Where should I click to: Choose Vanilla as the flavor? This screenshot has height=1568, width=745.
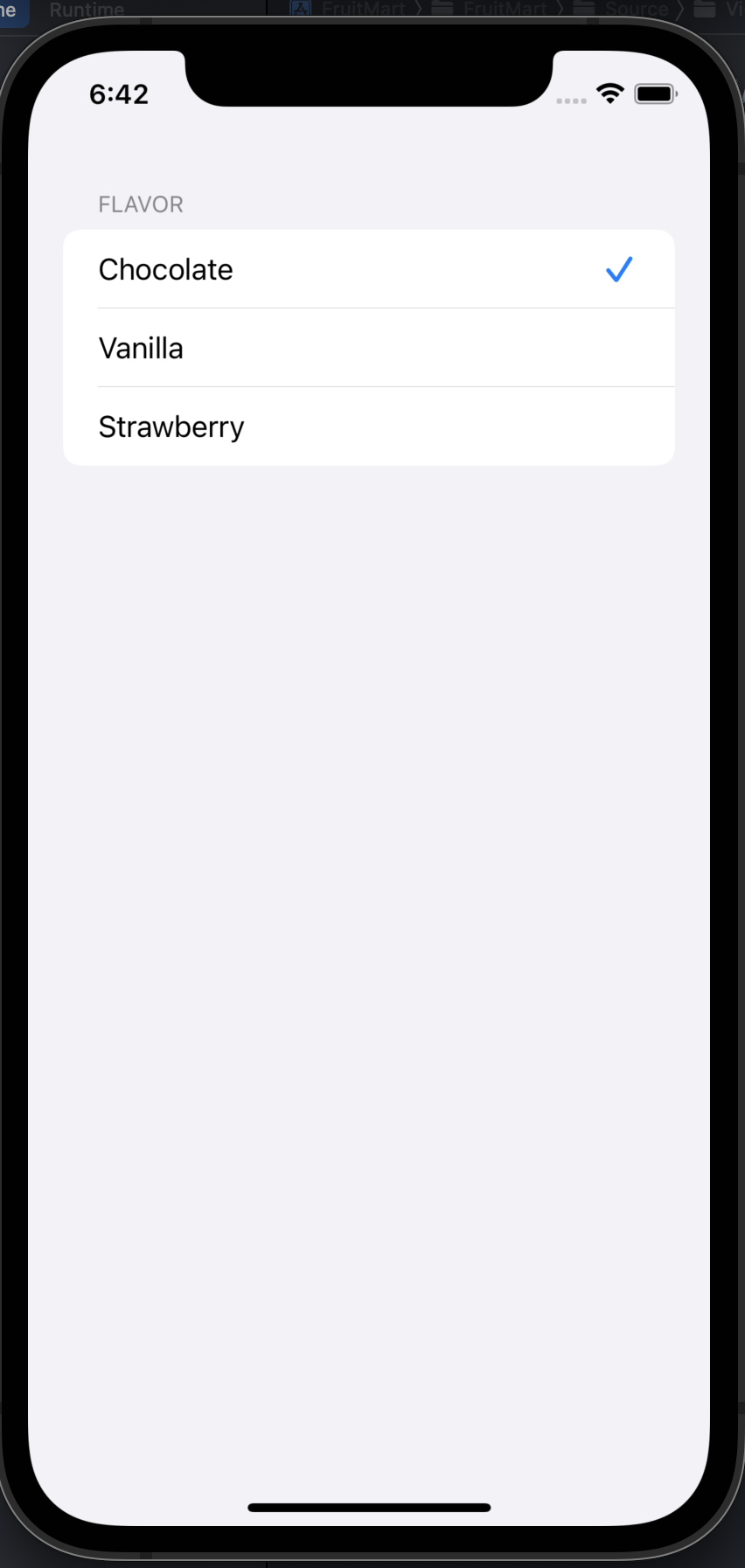click(368, 348)
